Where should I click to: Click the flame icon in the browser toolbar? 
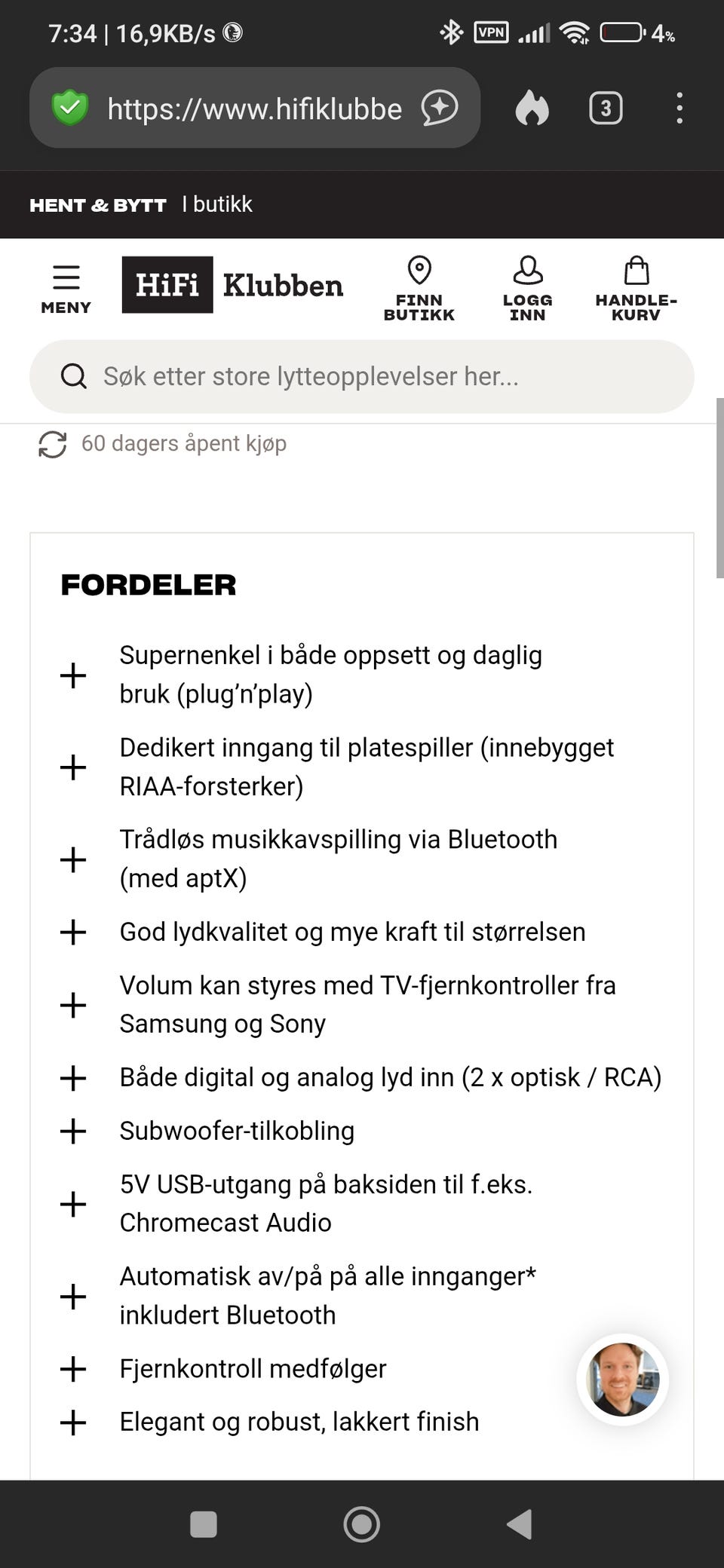[x=532, y=108]
